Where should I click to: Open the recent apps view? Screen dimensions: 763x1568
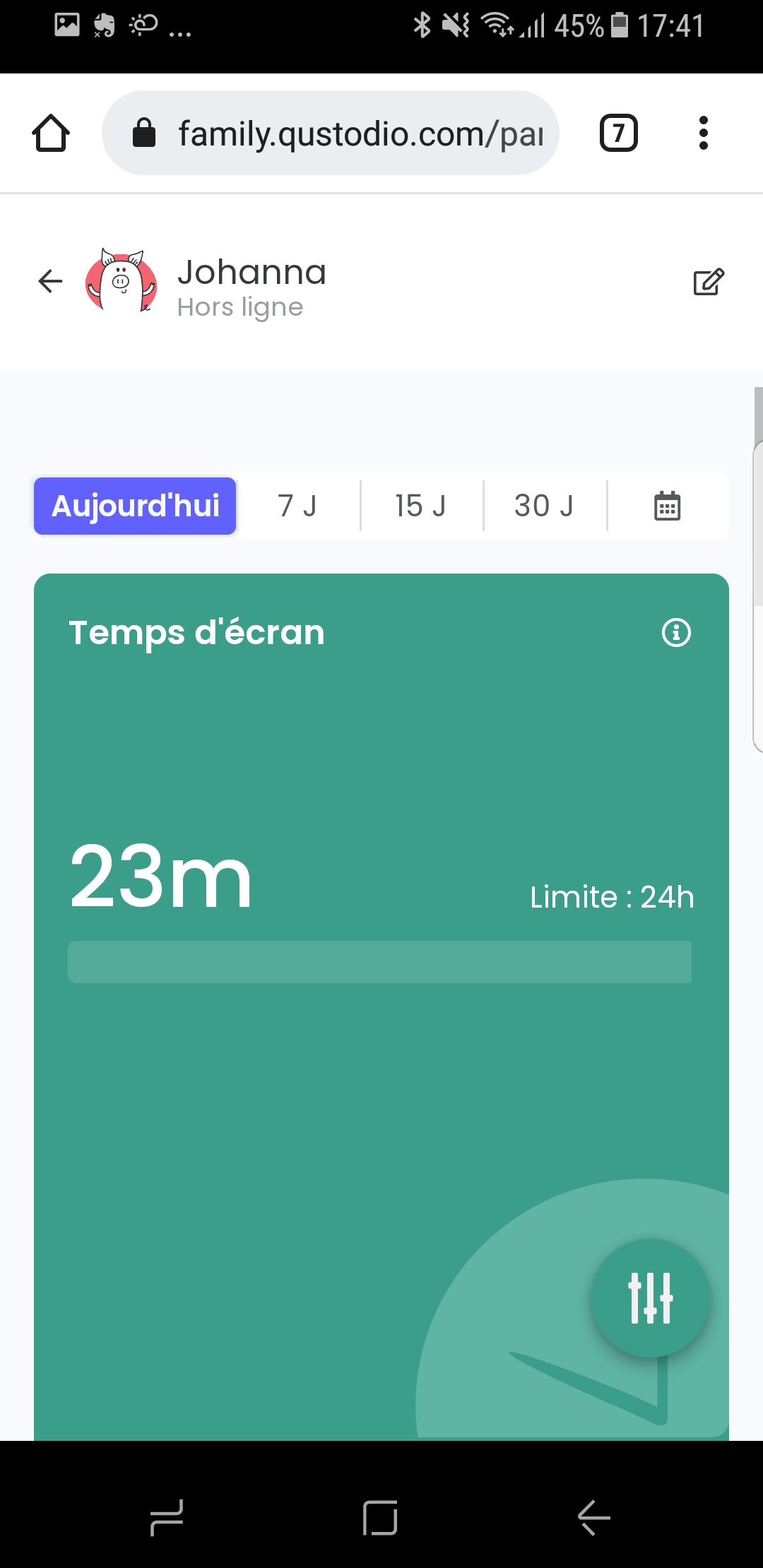(167, 1517)
